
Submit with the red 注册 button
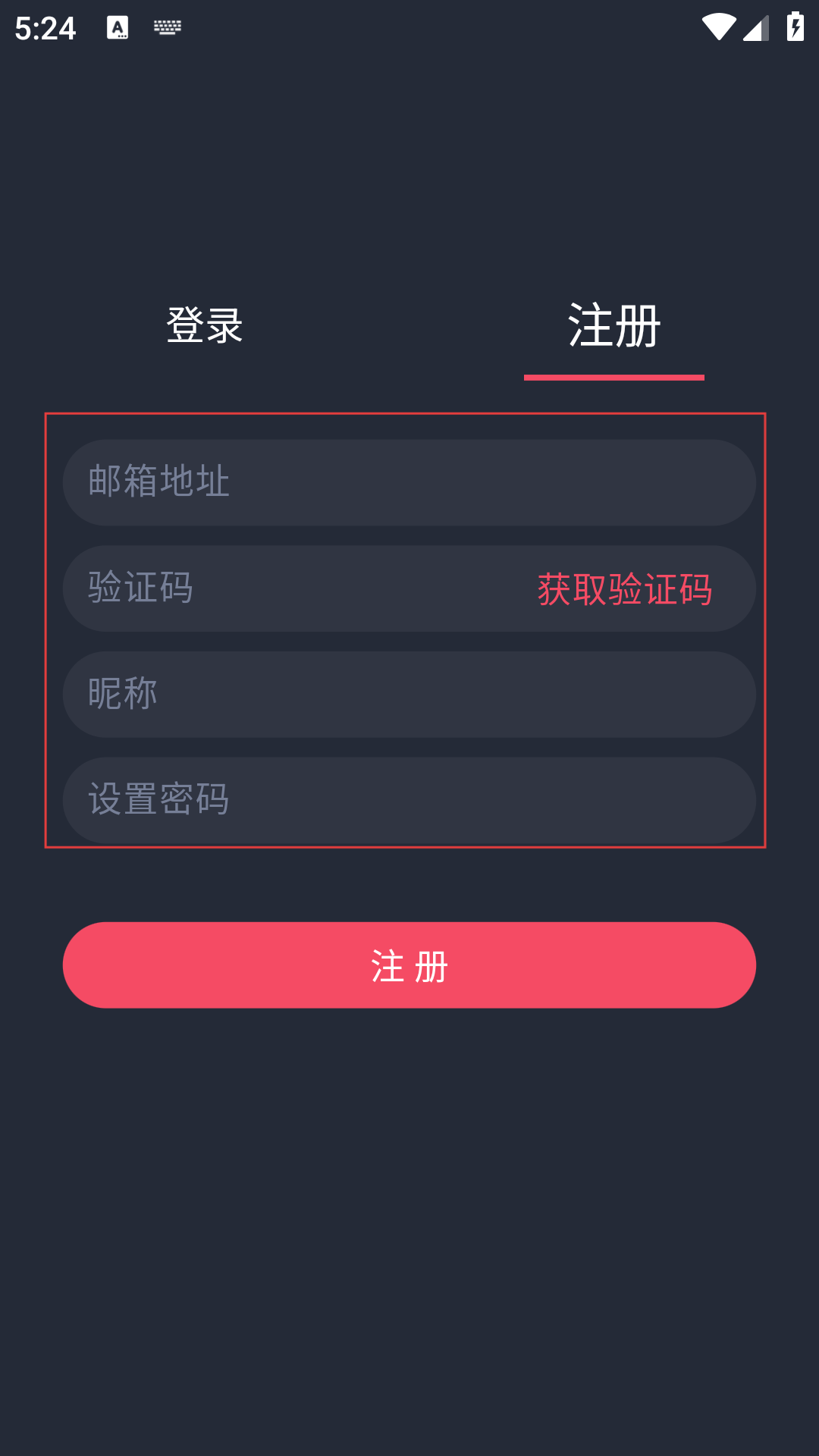(409, 965)
